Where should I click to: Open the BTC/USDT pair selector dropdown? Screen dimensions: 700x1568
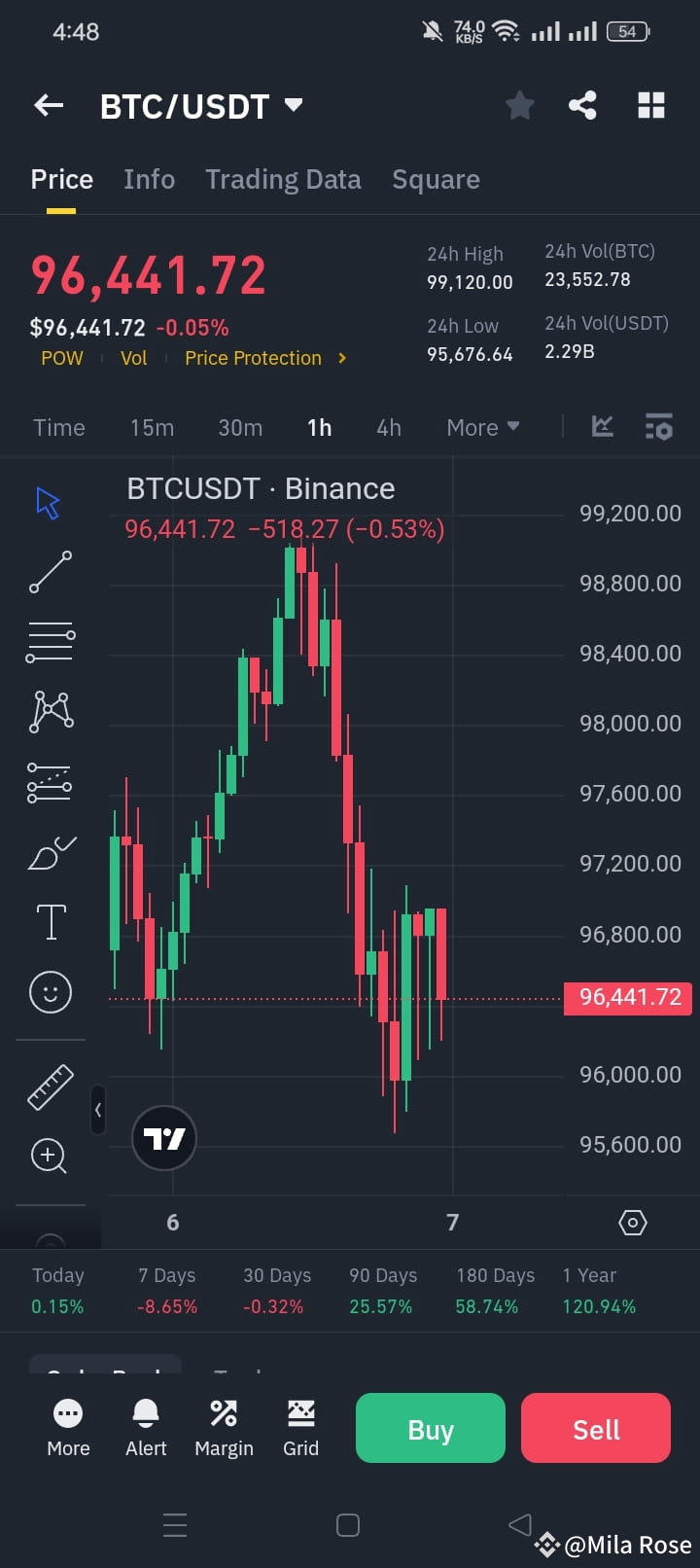pos(203,105)
